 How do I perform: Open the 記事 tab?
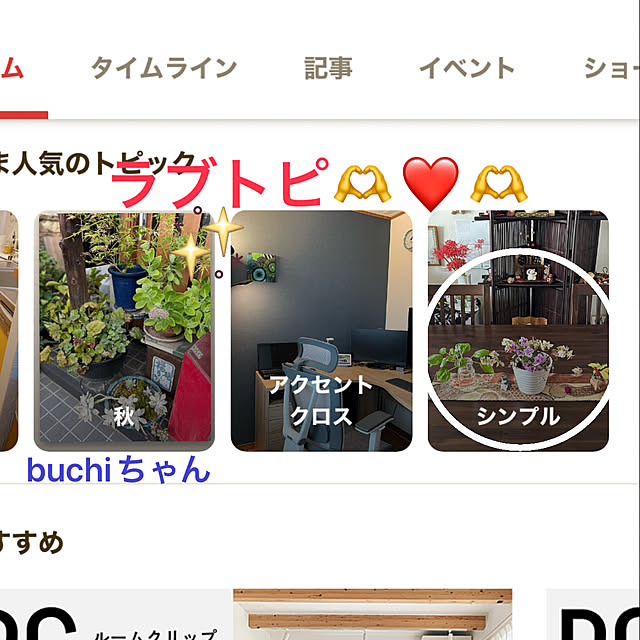coord(328,68)
